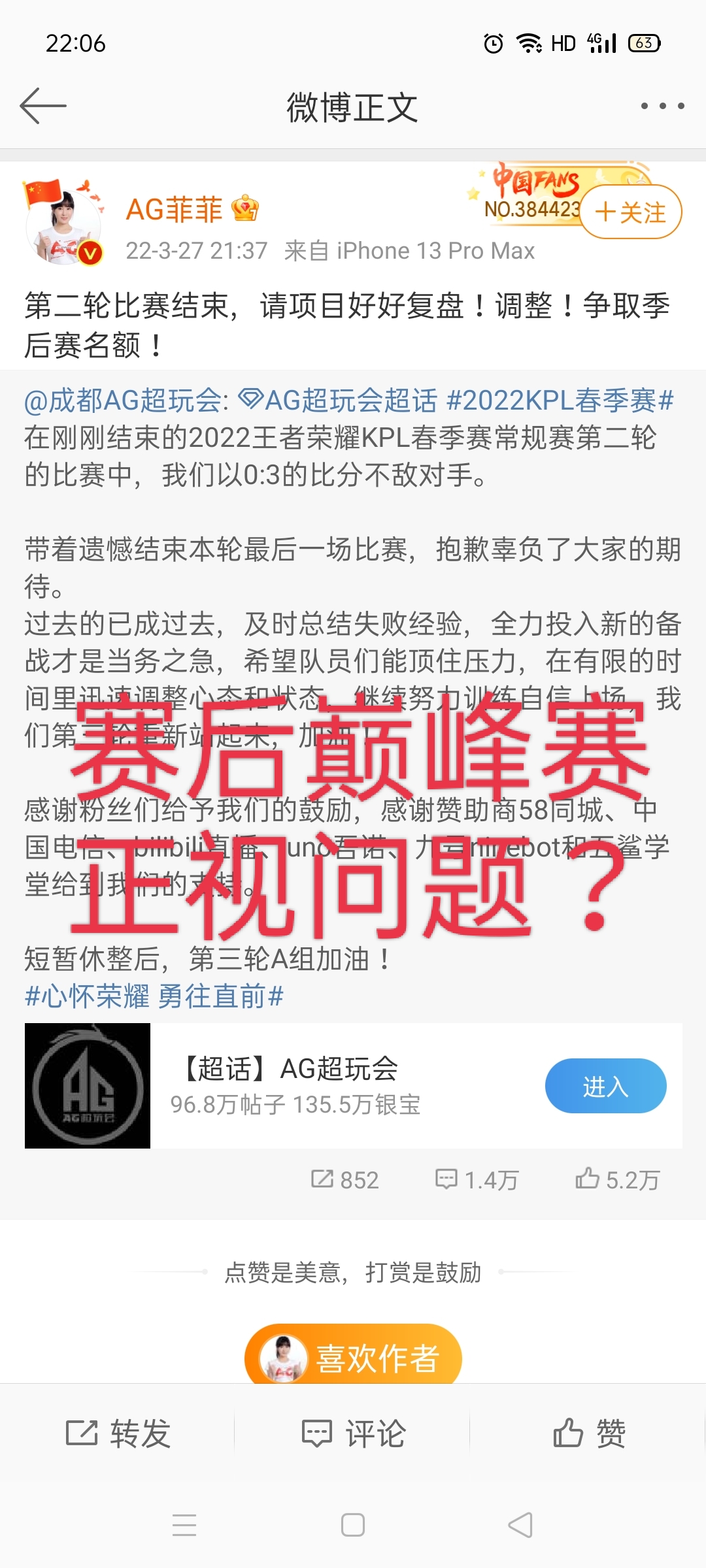
Task: Repost this Weibo using 转发
Action: click(118, 1433)
